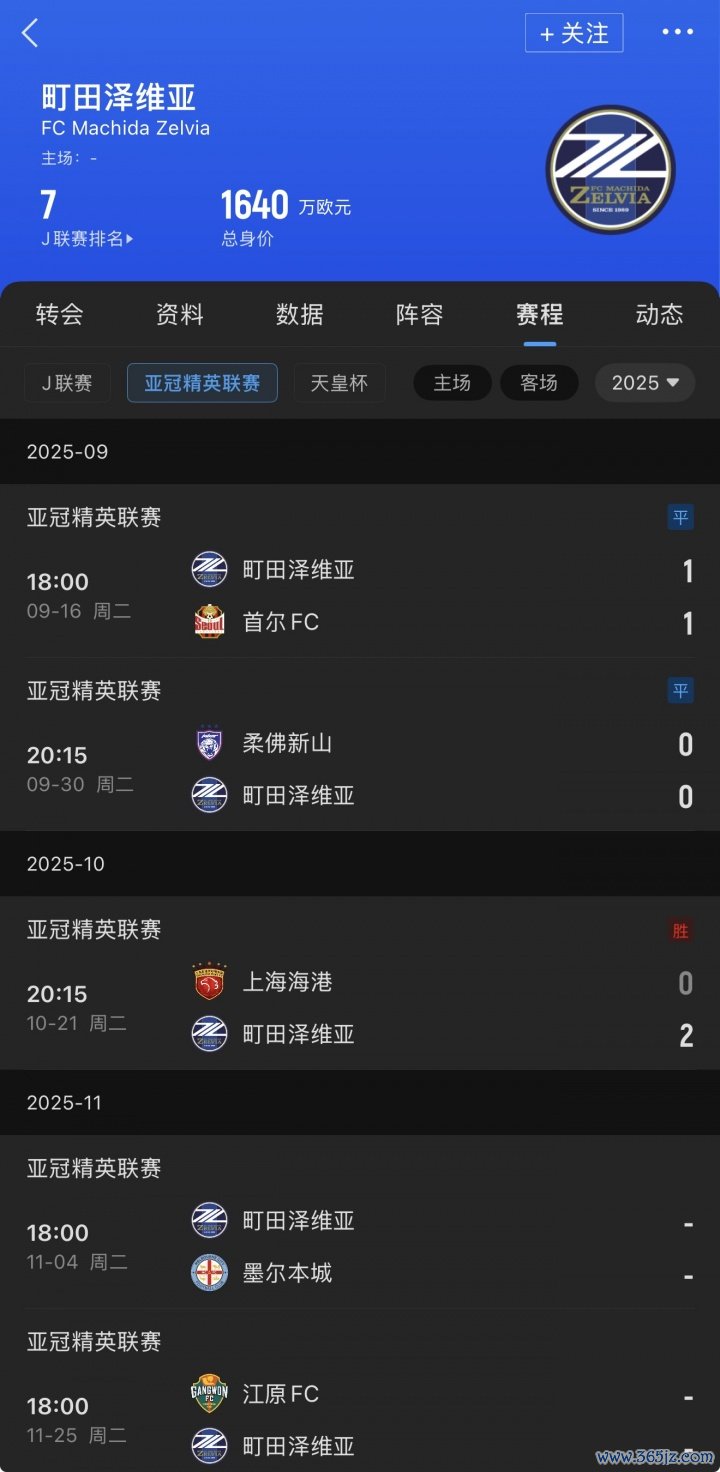Open the match against 墨尔本城
The width and height of the screenshot is (720, 1472).
click(360, 1247)
